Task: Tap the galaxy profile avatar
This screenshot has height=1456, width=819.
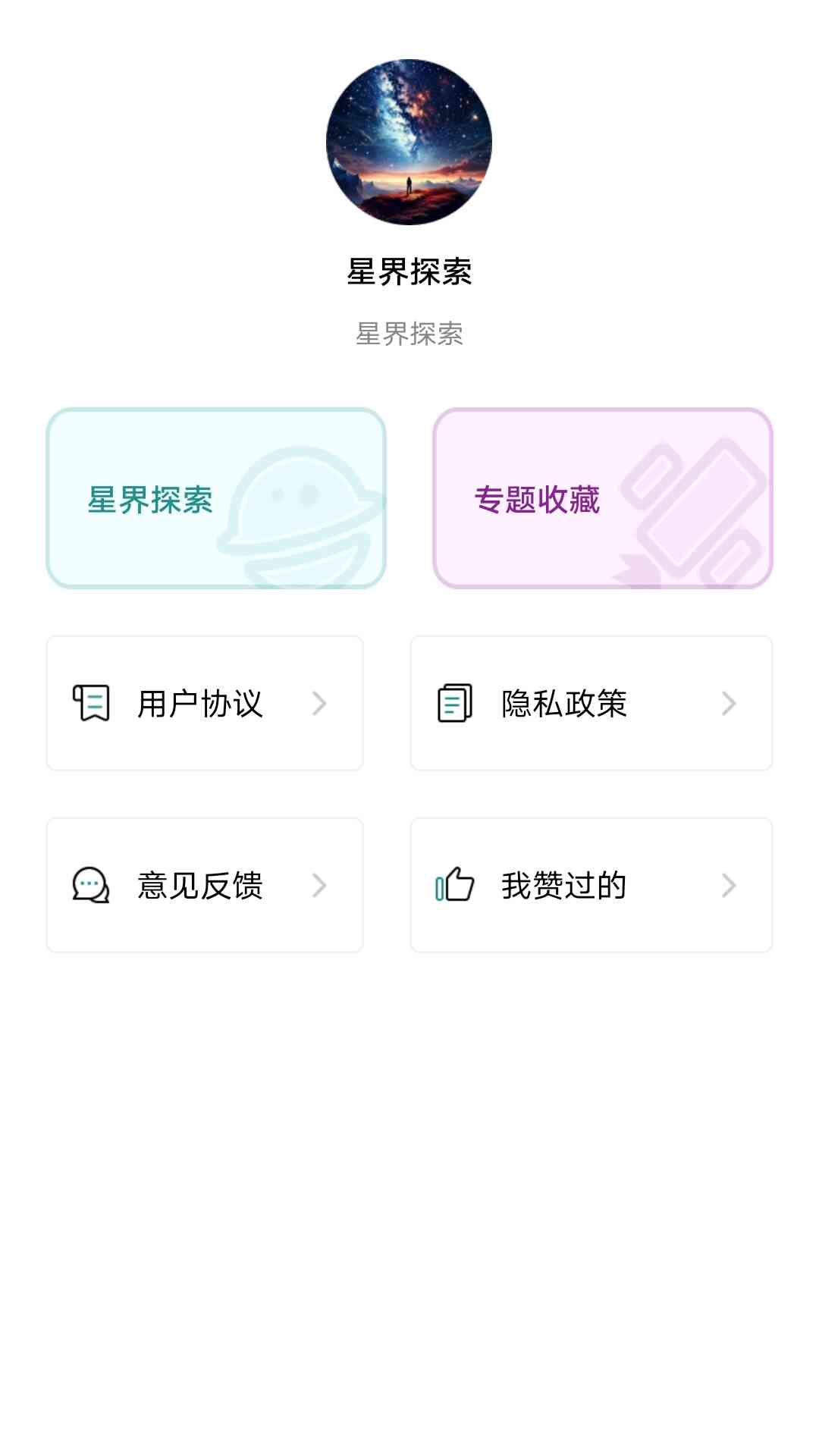Action: [x=409, y=143]
